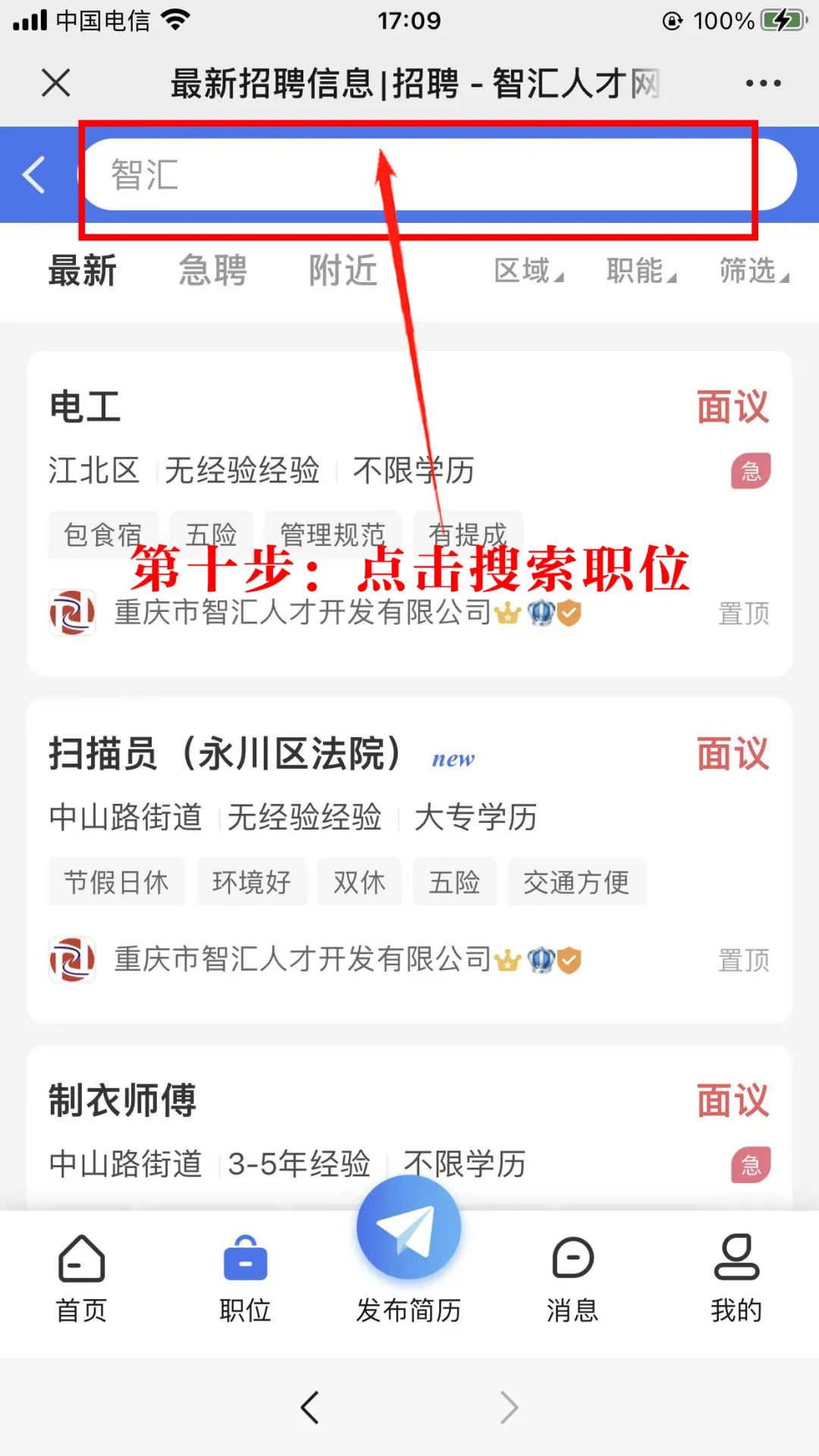Select the 最新 tab
819x1456 pixels.
tap(83, 271)
